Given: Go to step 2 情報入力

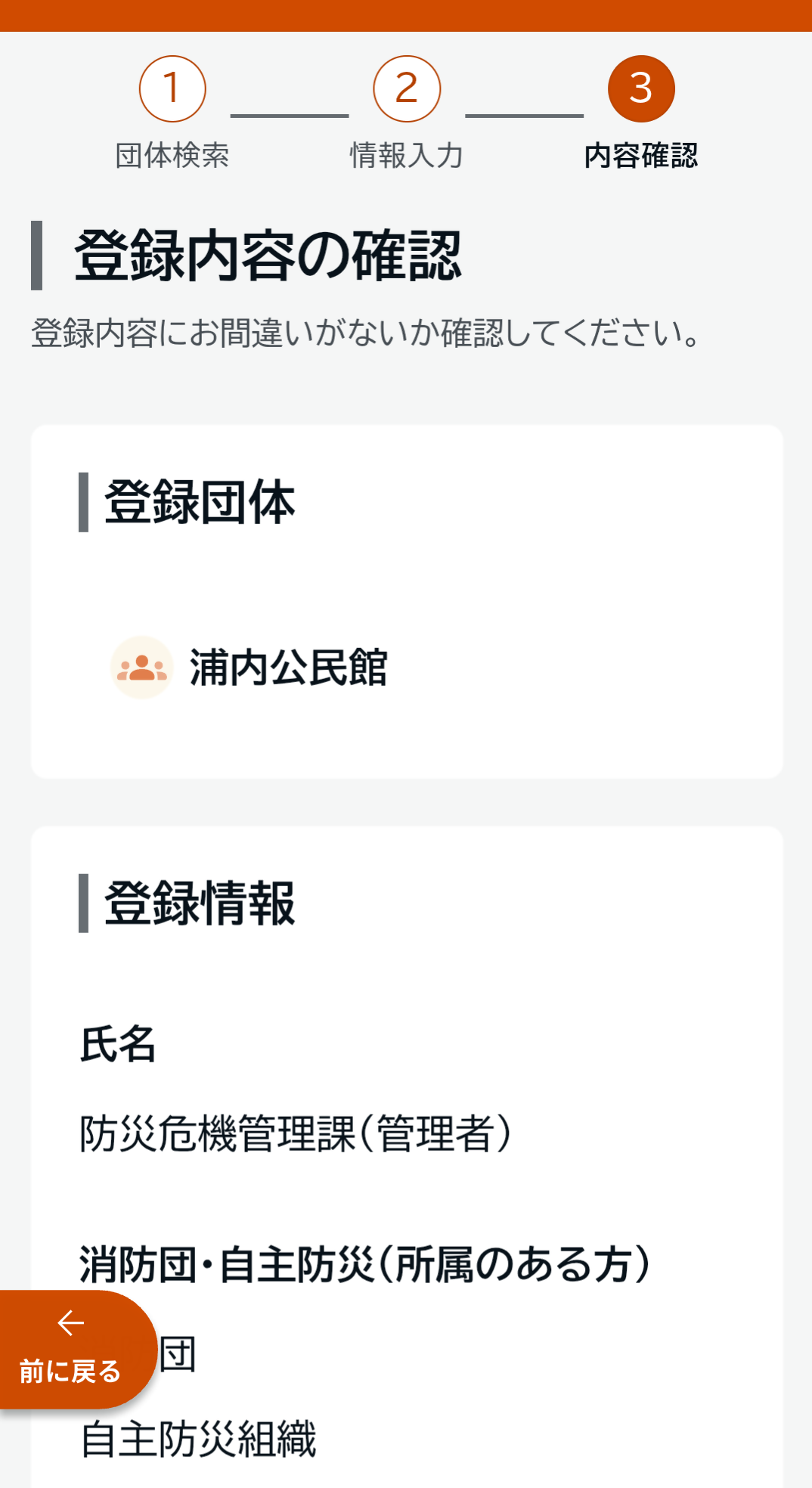Looking at the screenshot, I should point(407,89).
